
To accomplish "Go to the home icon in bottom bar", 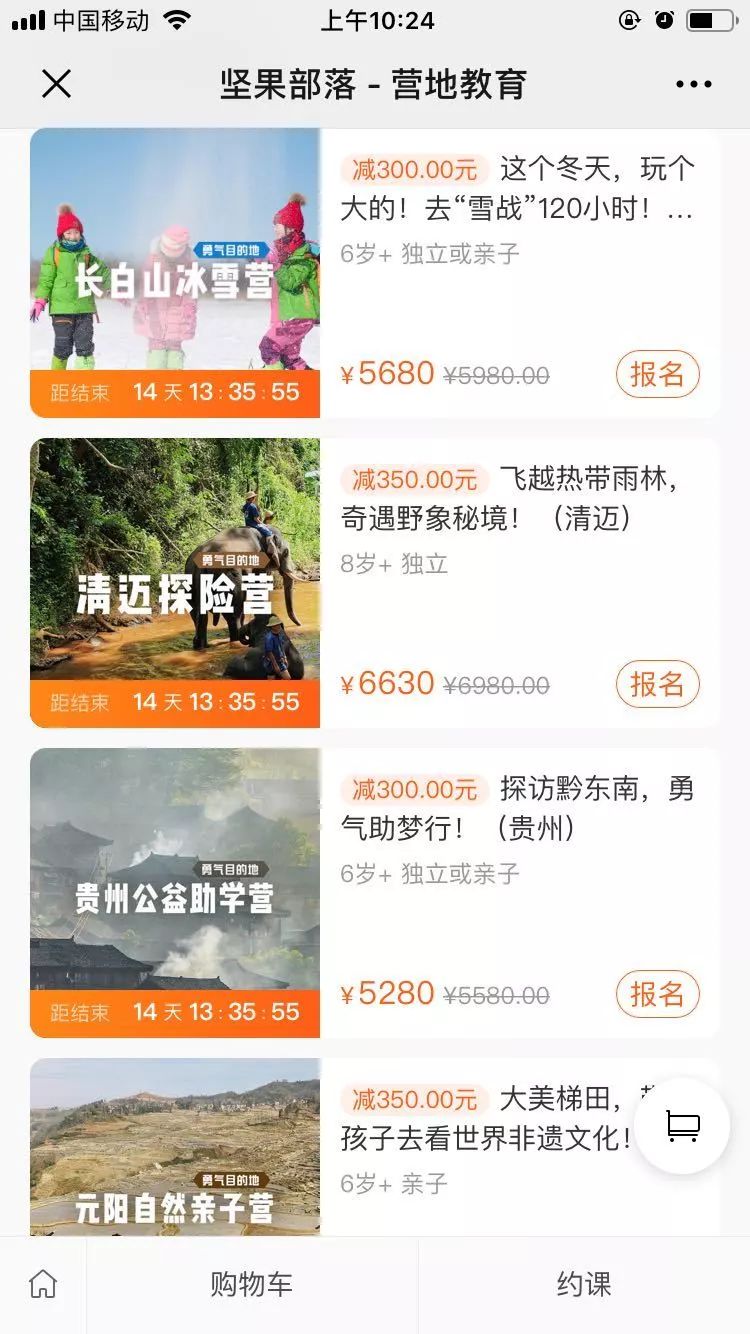I will (x=43, y=1284).
